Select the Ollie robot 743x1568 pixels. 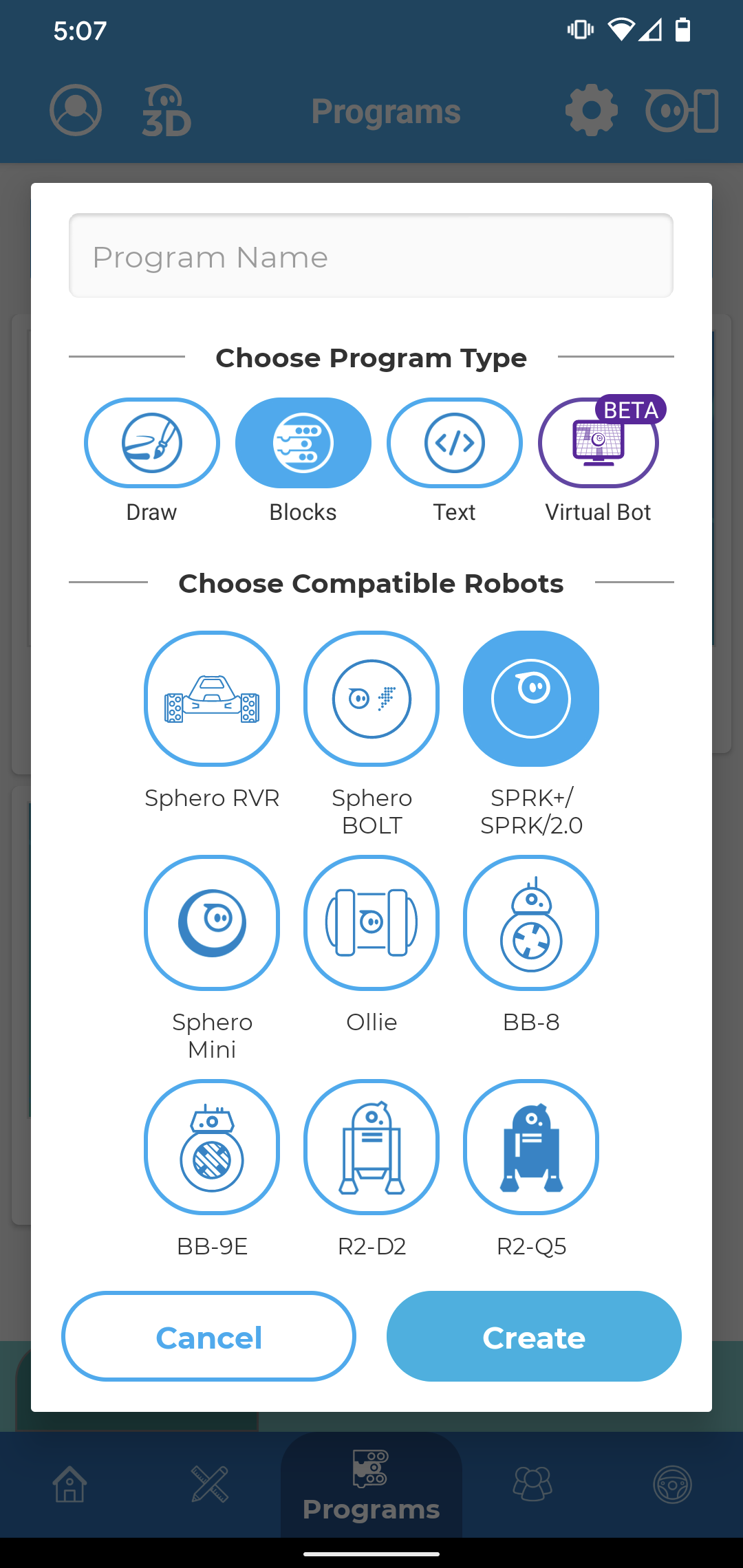pos(371,923)
